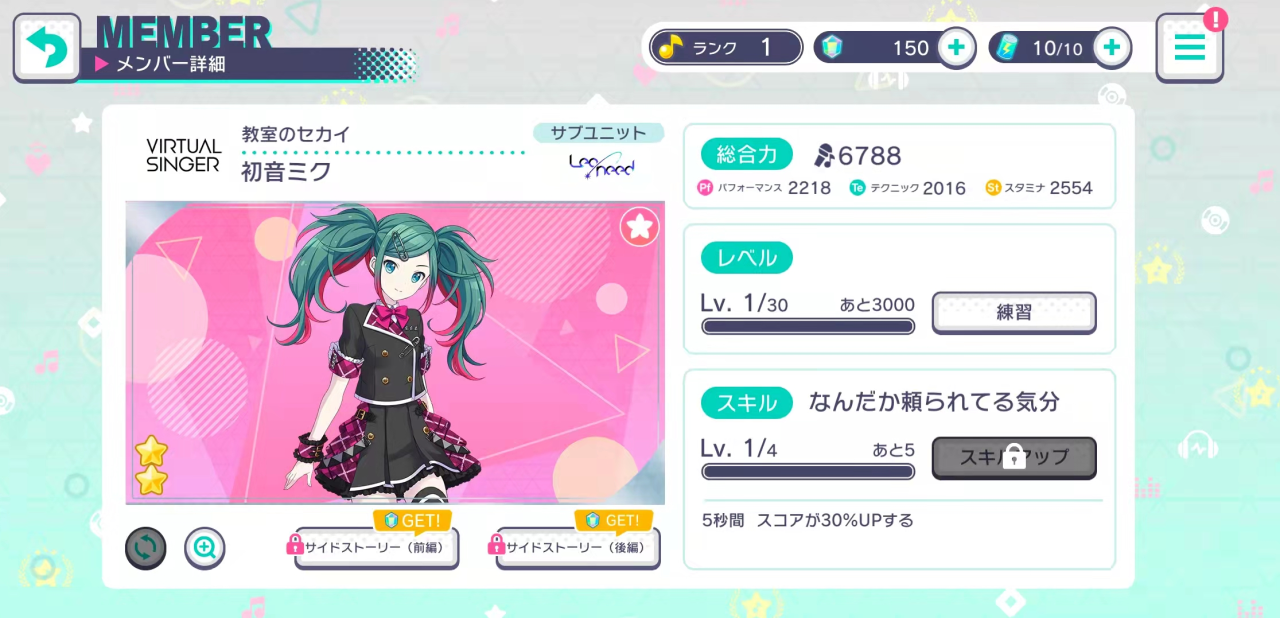This screenshot has height=618, width=1280.
Task: Open サイドストーリー（前編）
Action: tap(376, 547)
